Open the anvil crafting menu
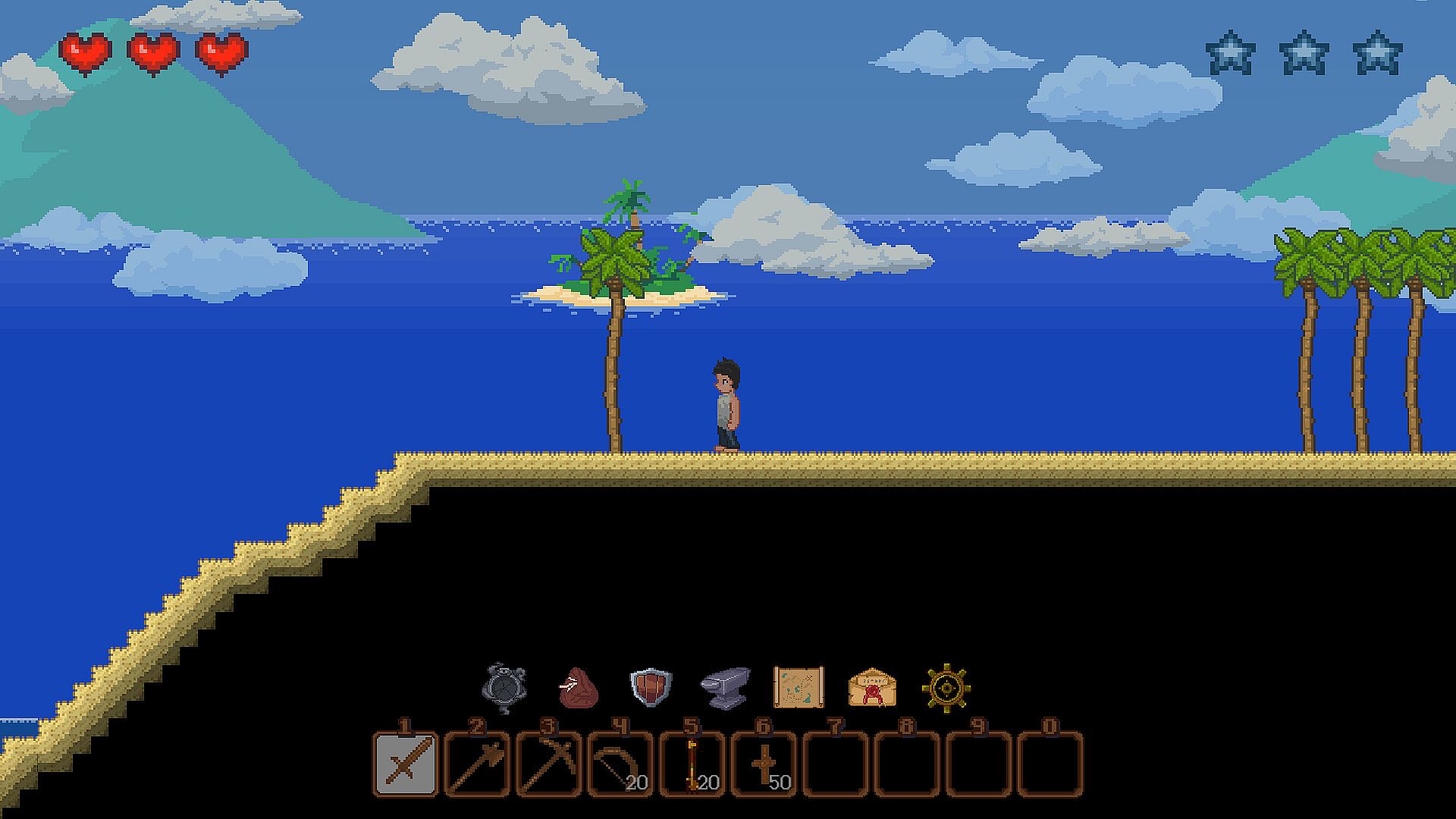Screen dimensions: 1456x819 click(725, 688)
